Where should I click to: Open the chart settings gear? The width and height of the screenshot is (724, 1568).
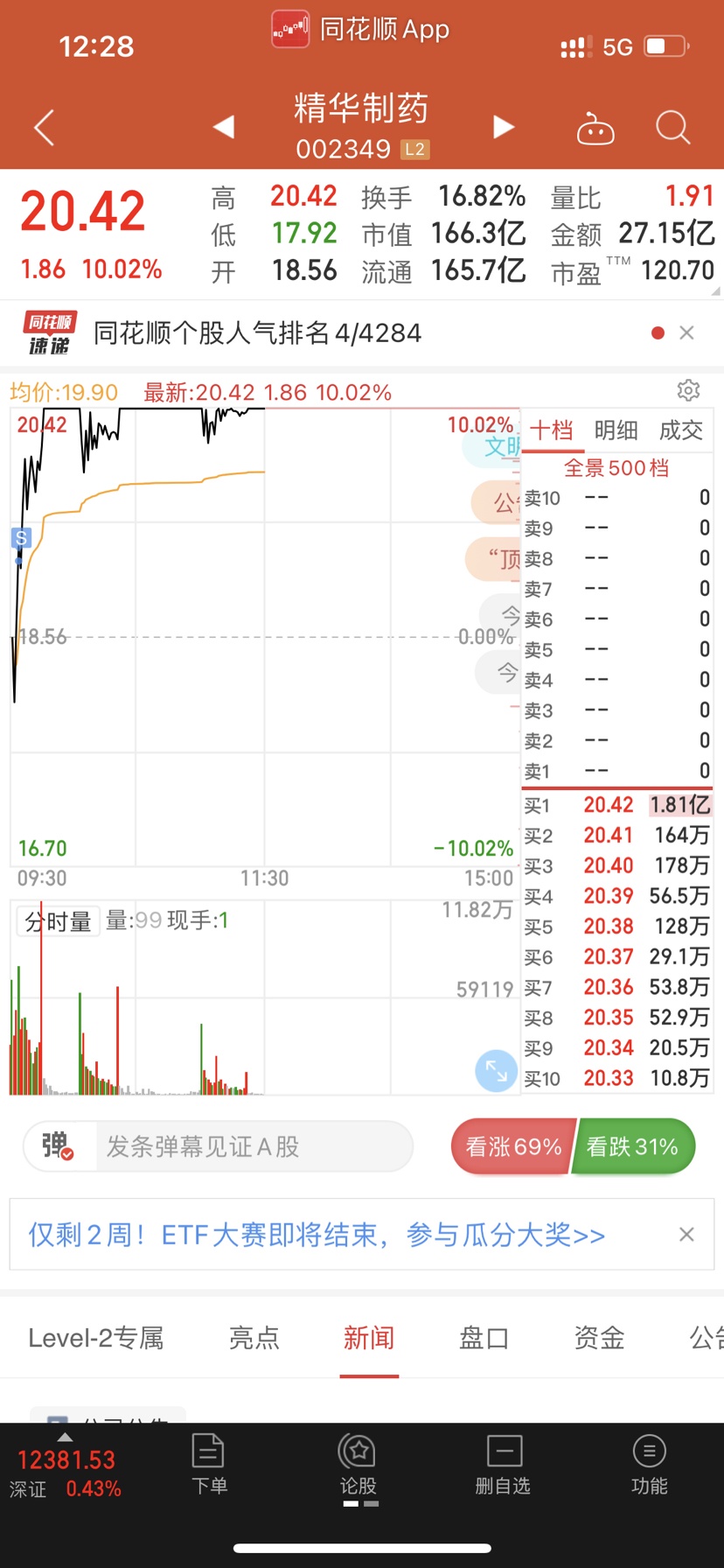pos(688,390)
